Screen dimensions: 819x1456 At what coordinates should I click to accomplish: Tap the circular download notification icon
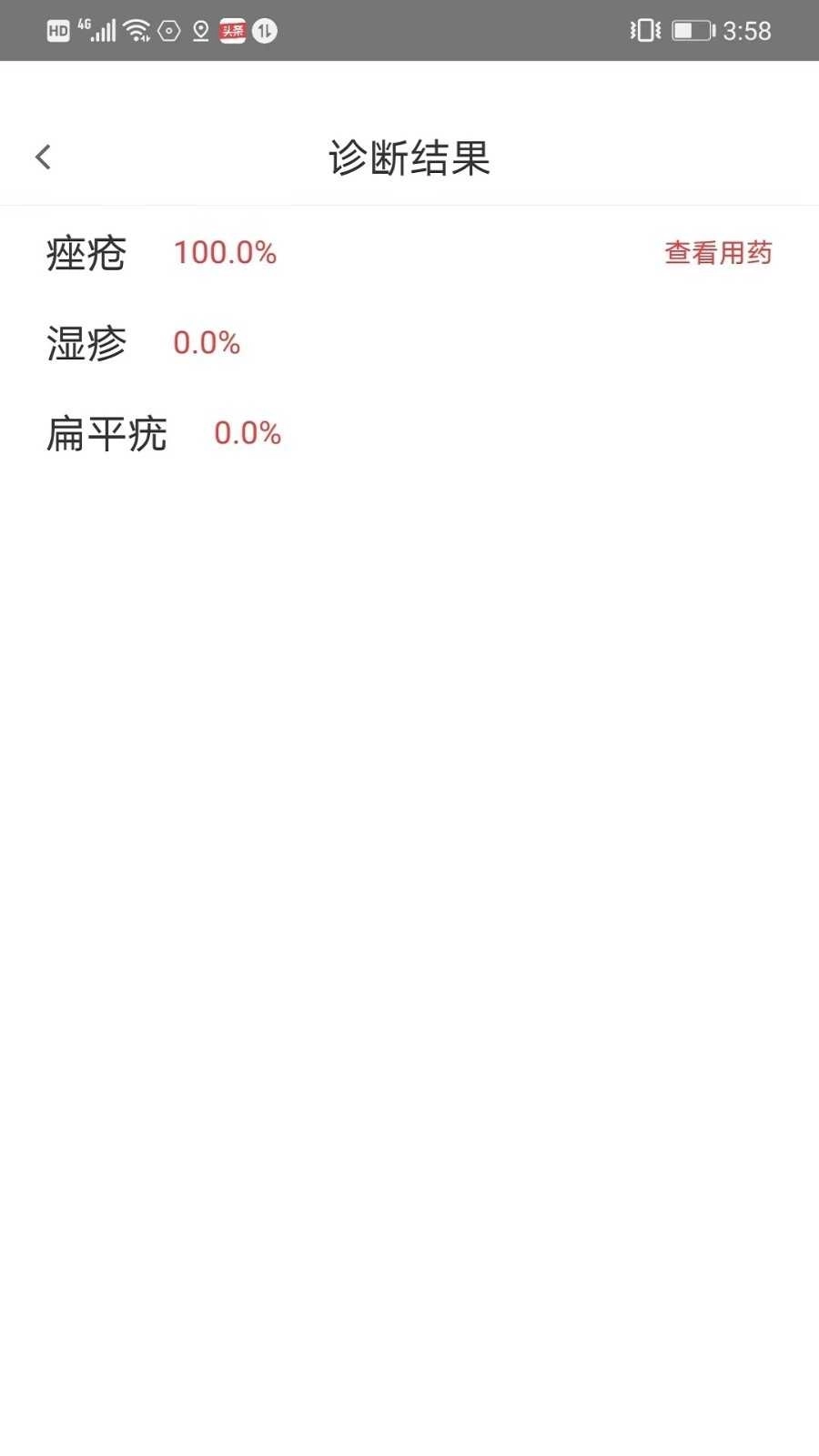point(264,30)
